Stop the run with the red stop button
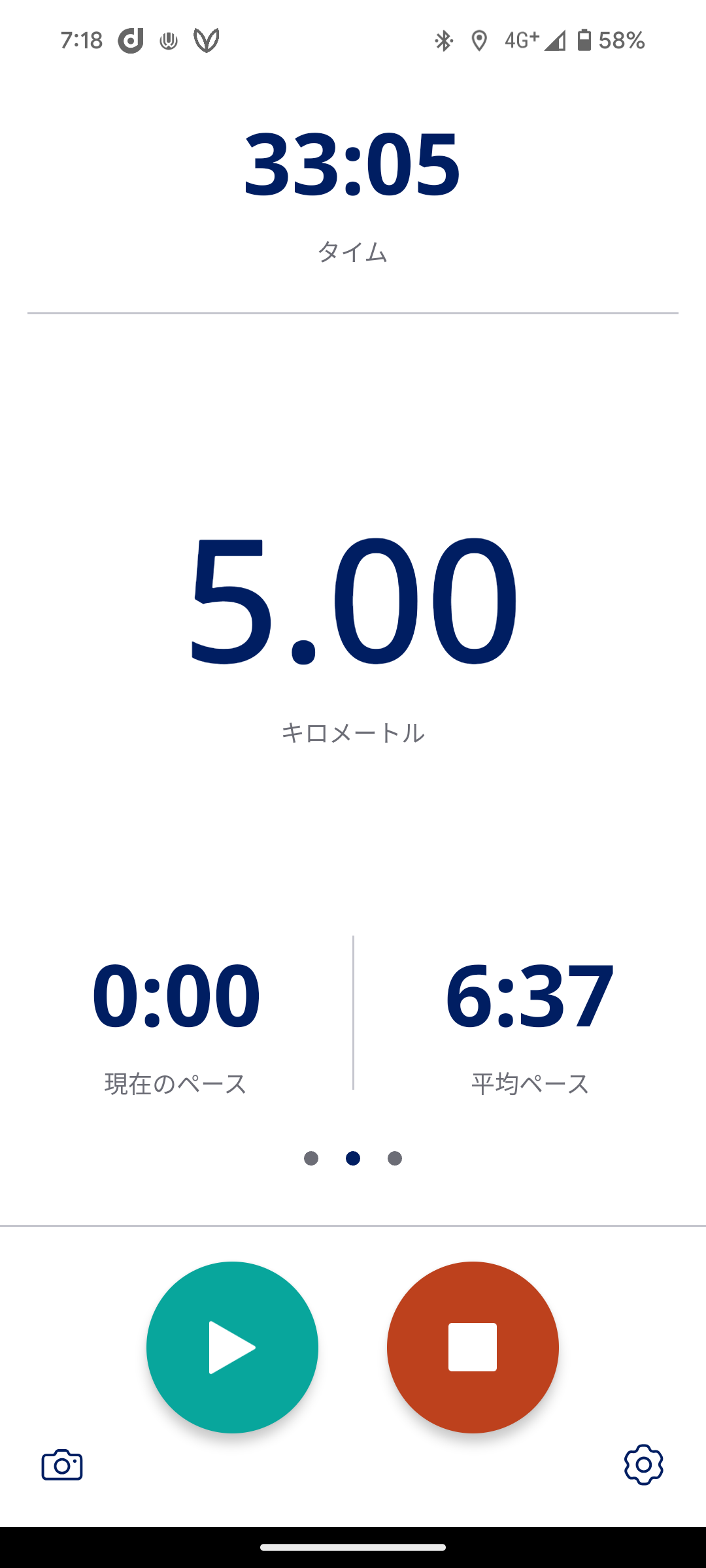Viewport: 706px width, 1568px height. point(473,1347)
